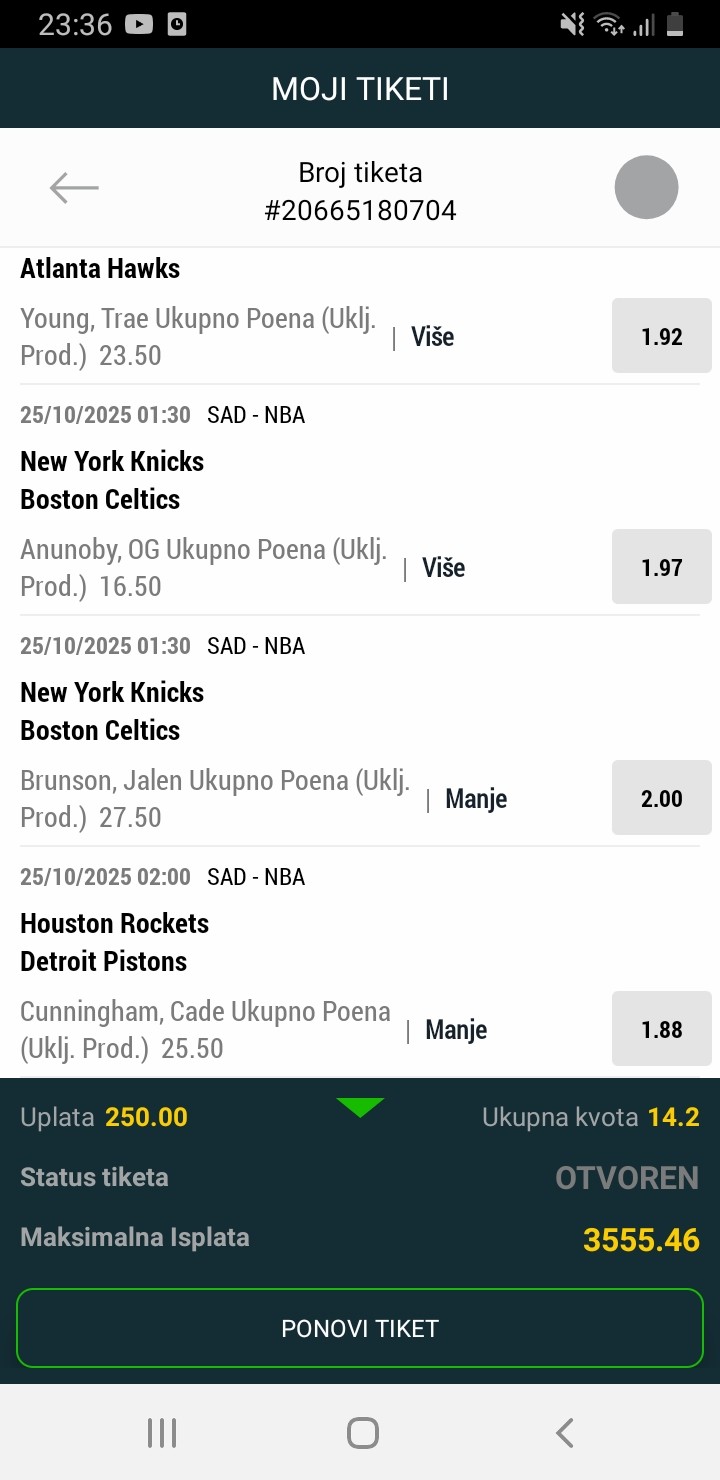
Task: Tap the system back button
Action: pyautogui.click(x=565, y=1433)
